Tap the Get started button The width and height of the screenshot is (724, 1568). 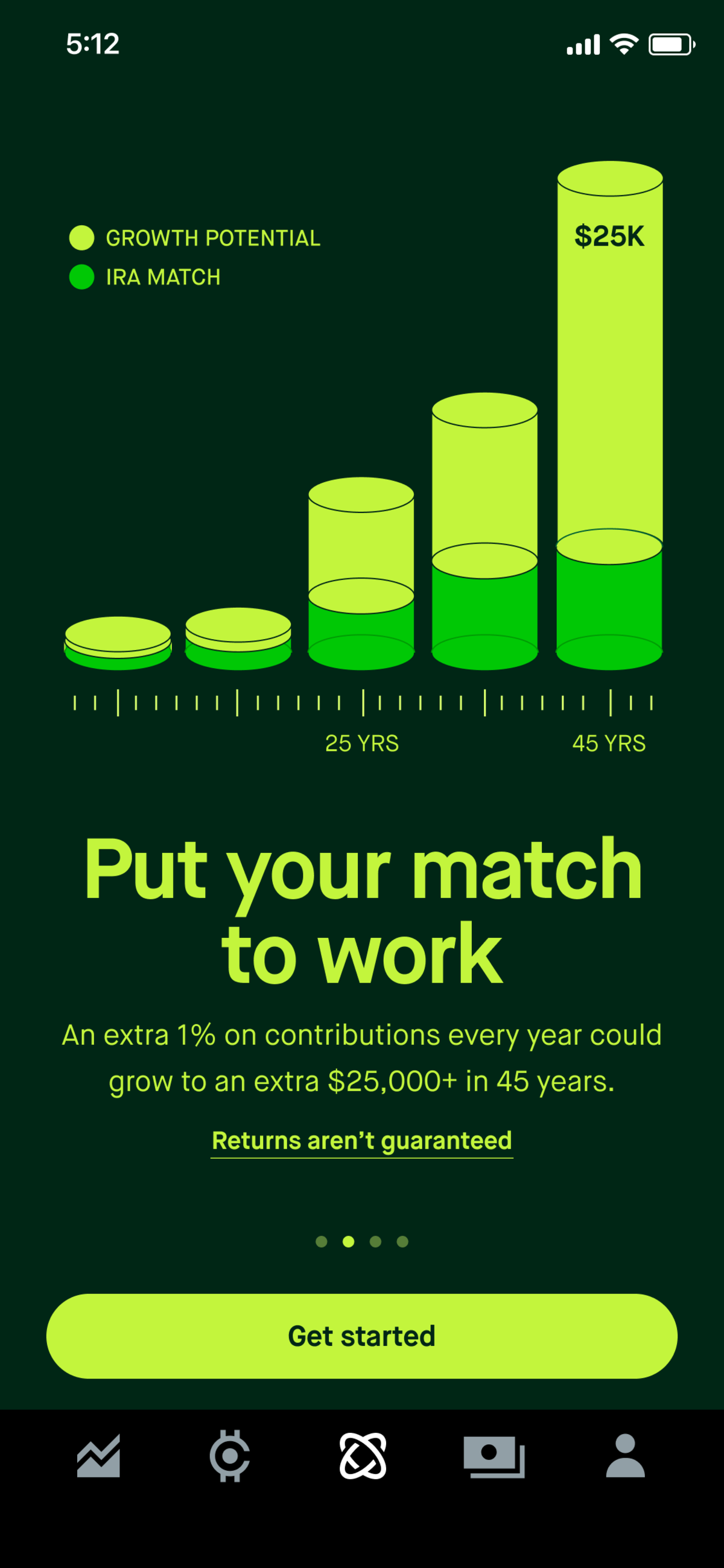(x=361, y=1336)
